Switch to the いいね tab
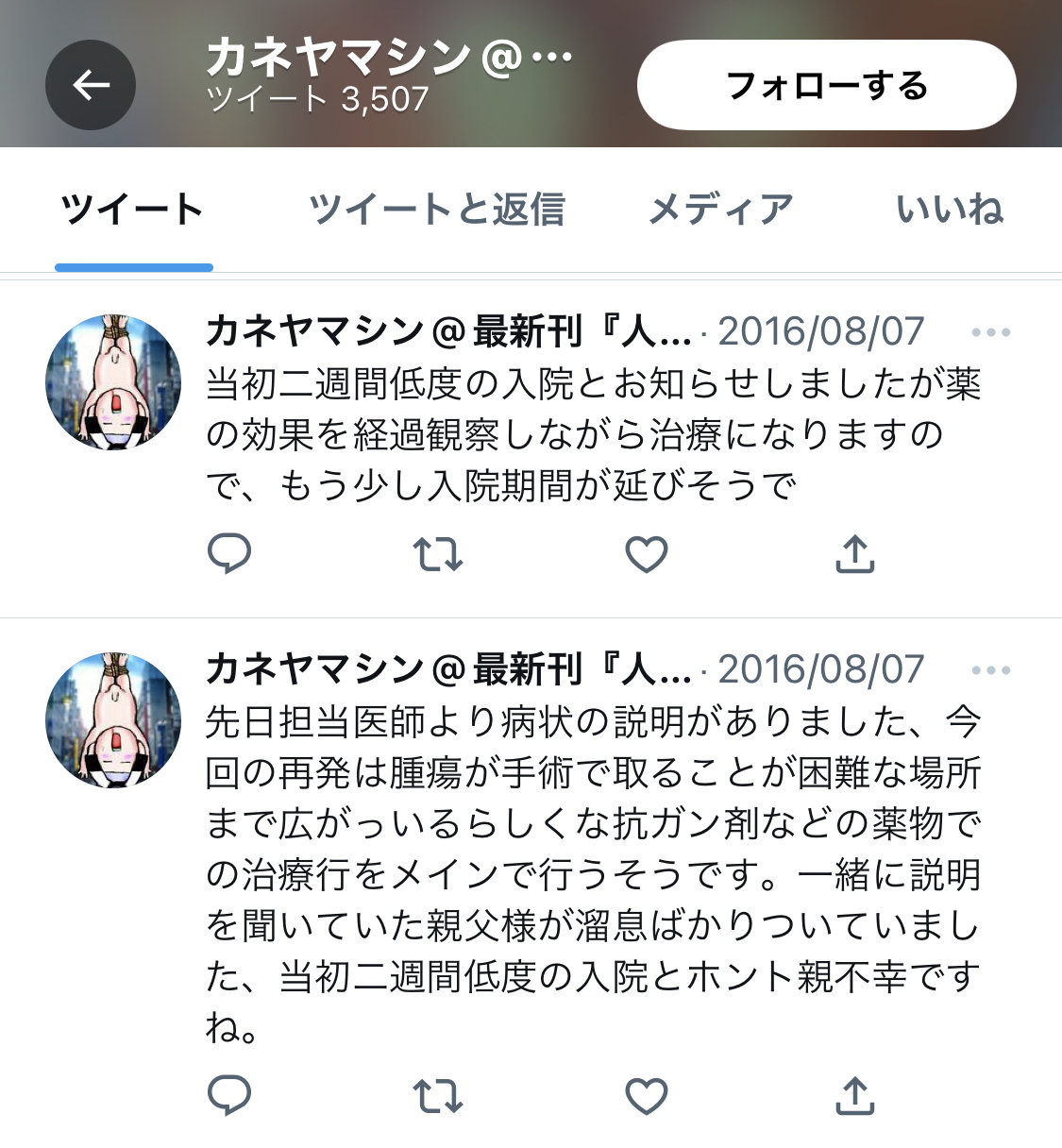 [x=949, y=210]
